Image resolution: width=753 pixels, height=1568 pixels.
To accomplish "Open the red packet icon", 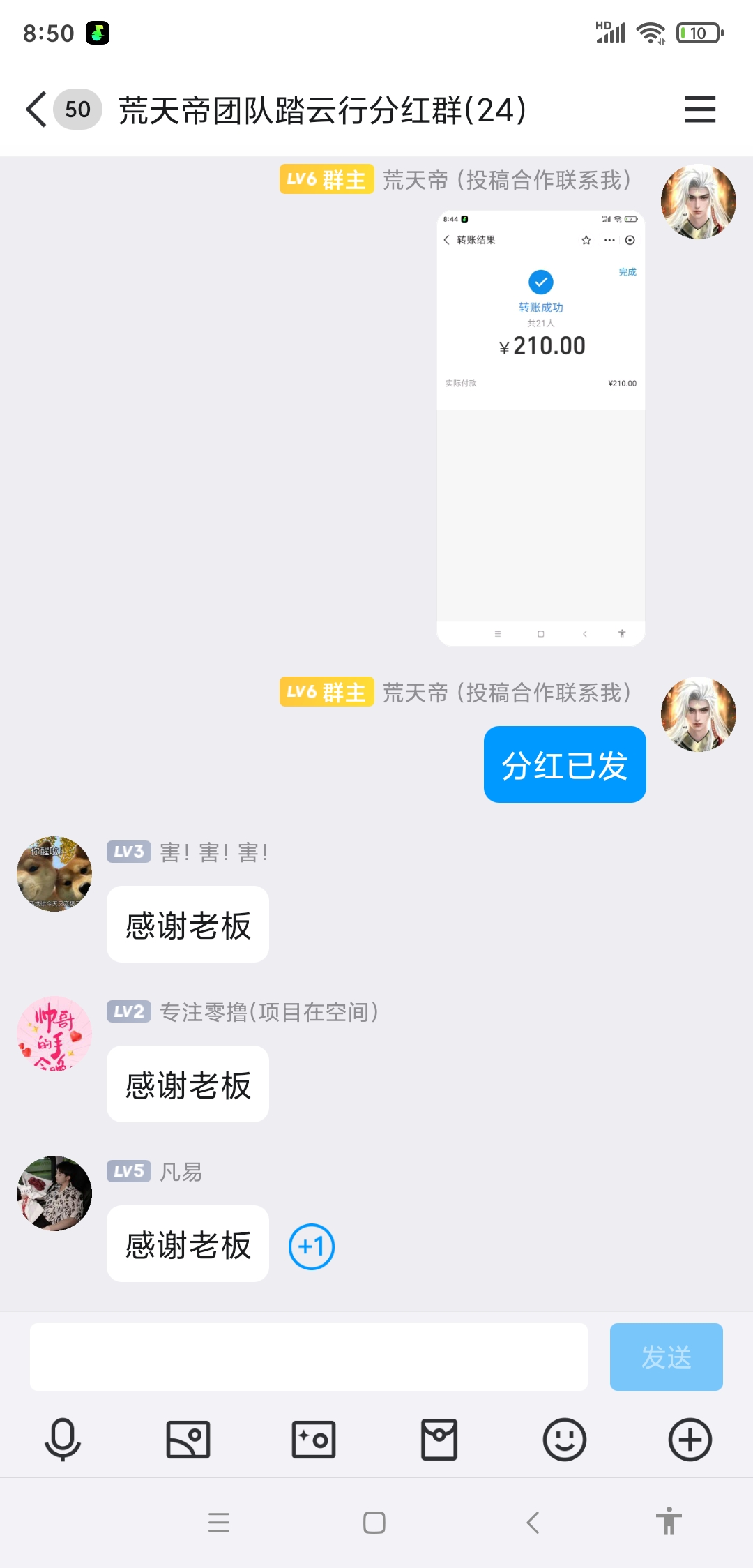I will (439, 1440).
